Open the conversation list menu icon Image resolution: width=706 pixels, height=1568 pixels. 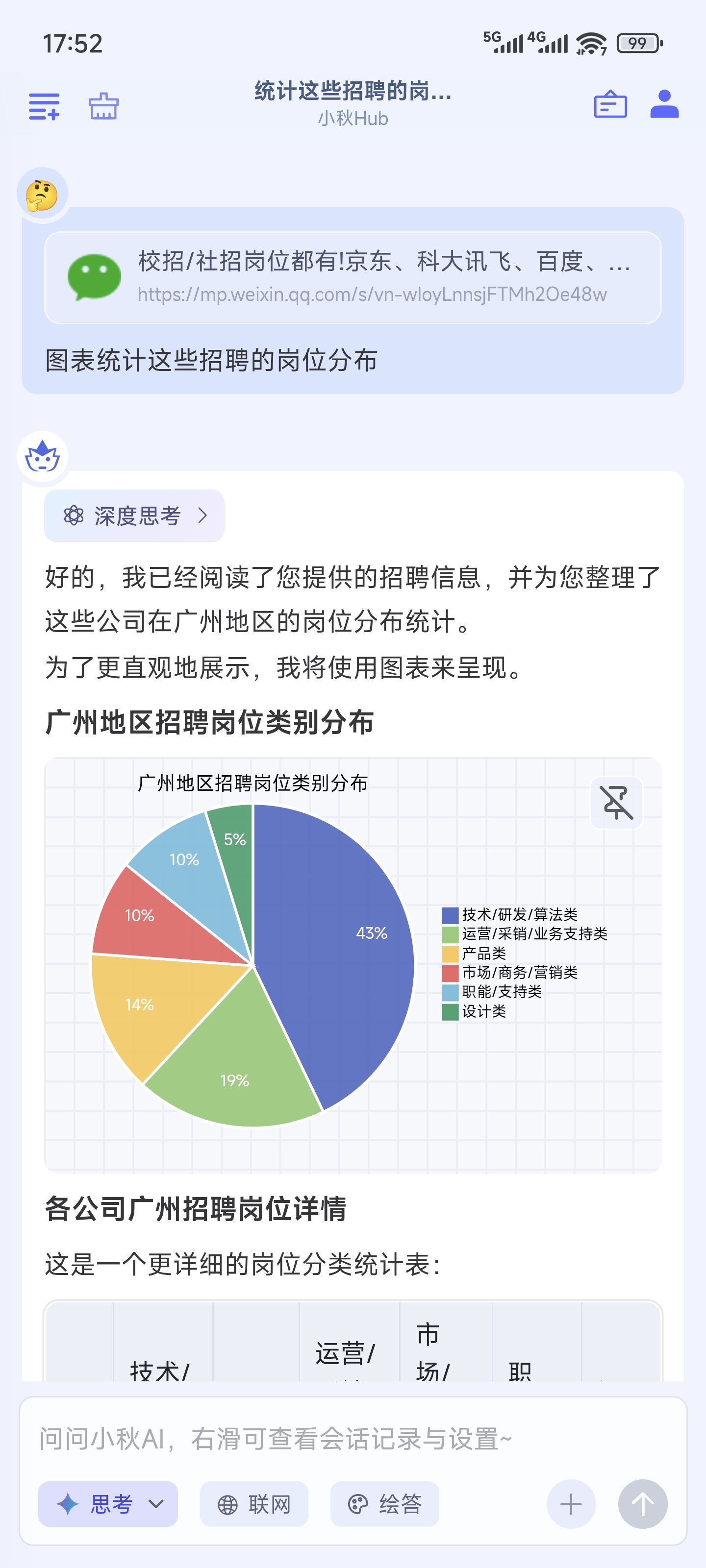tap(45, 106)
